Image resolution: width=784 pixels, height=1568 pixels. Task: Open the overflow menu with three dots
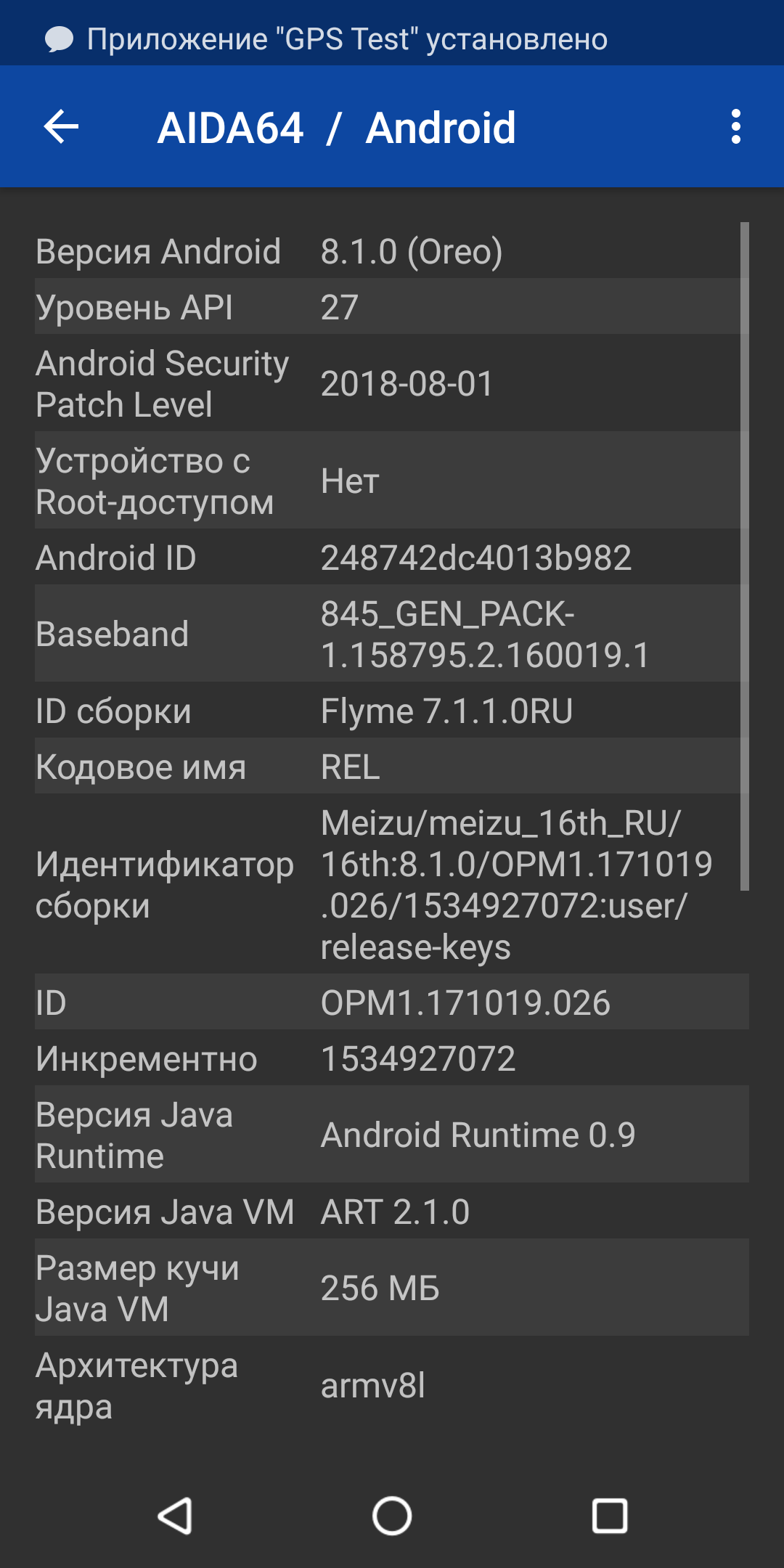click(x=735, y=127)
